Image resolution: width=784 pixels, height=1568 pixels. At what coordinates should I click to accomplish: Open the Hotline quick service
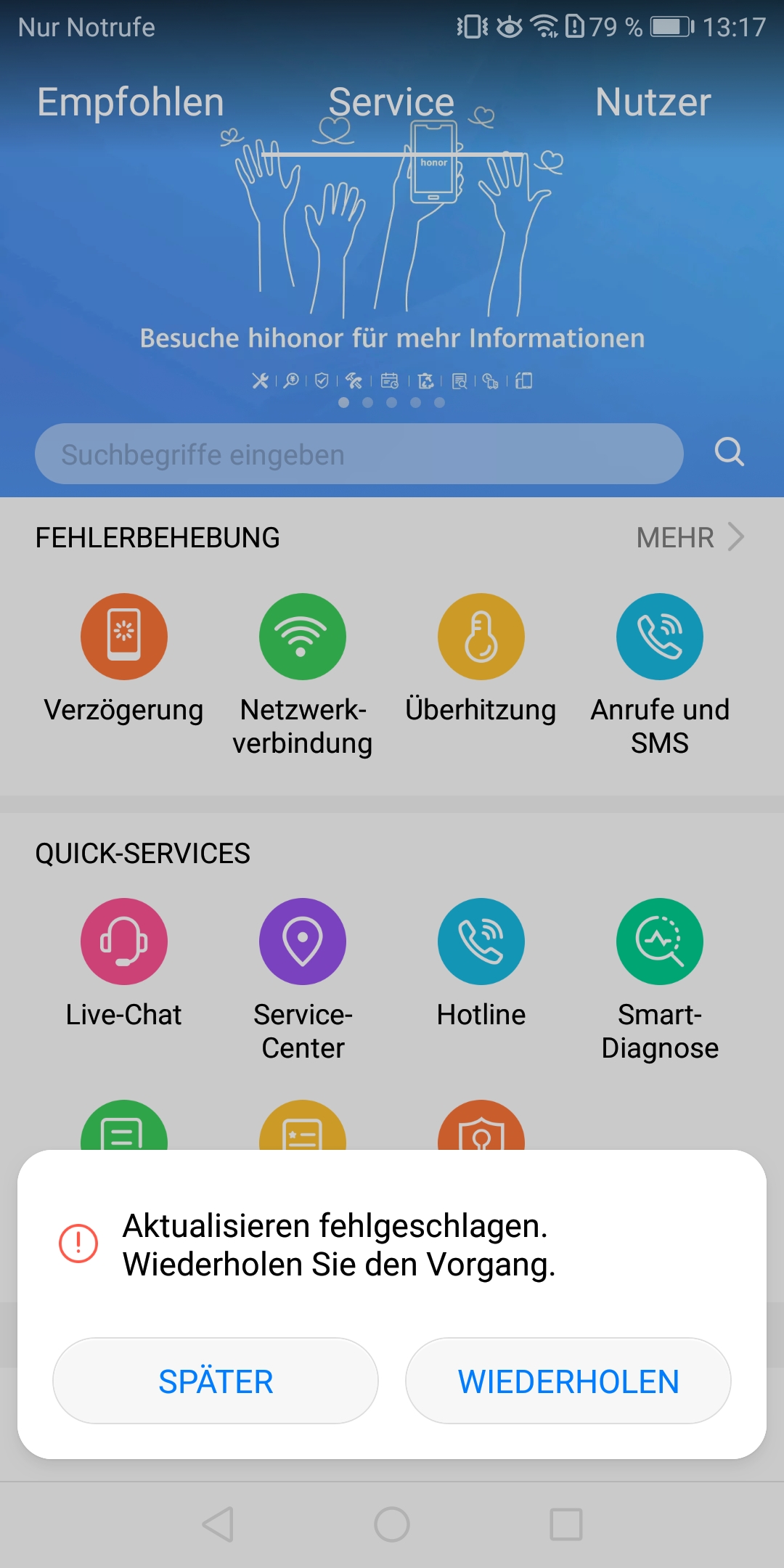pyautogui.click(x=481, y=942)
